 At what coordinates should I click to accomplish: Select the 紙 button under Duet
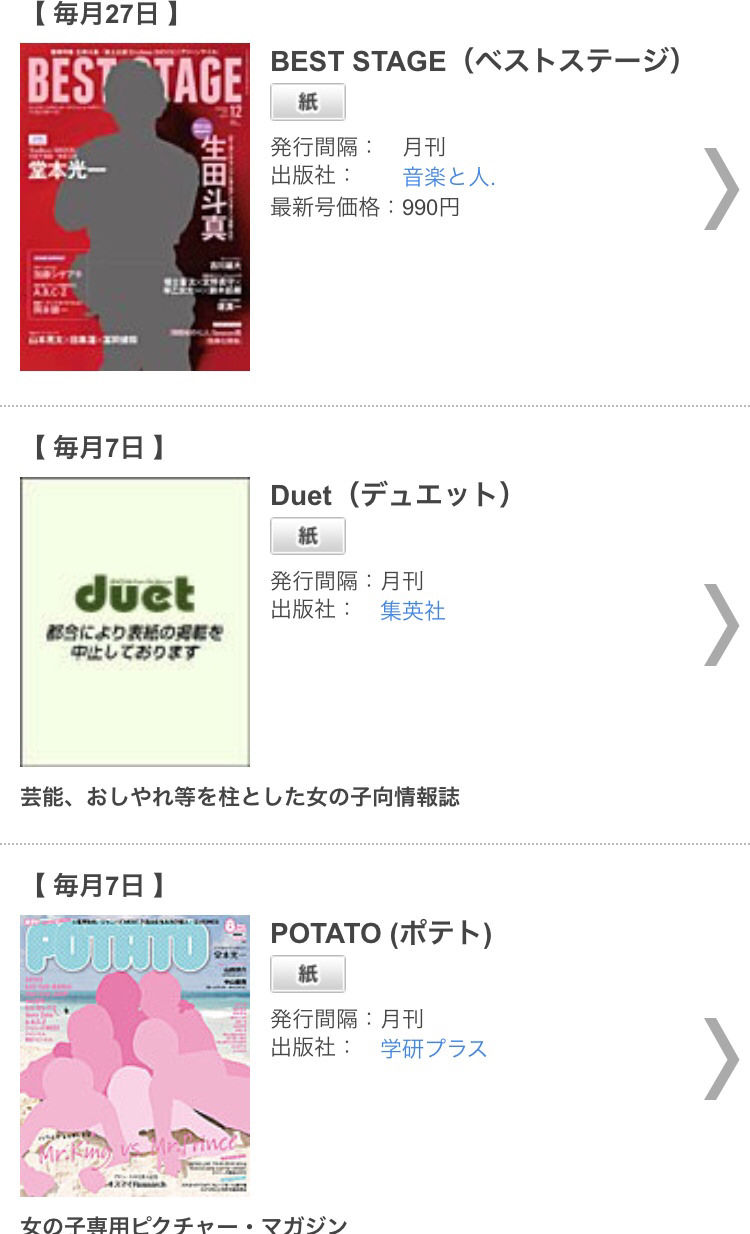pyautogui.click(x=308, y=536)
